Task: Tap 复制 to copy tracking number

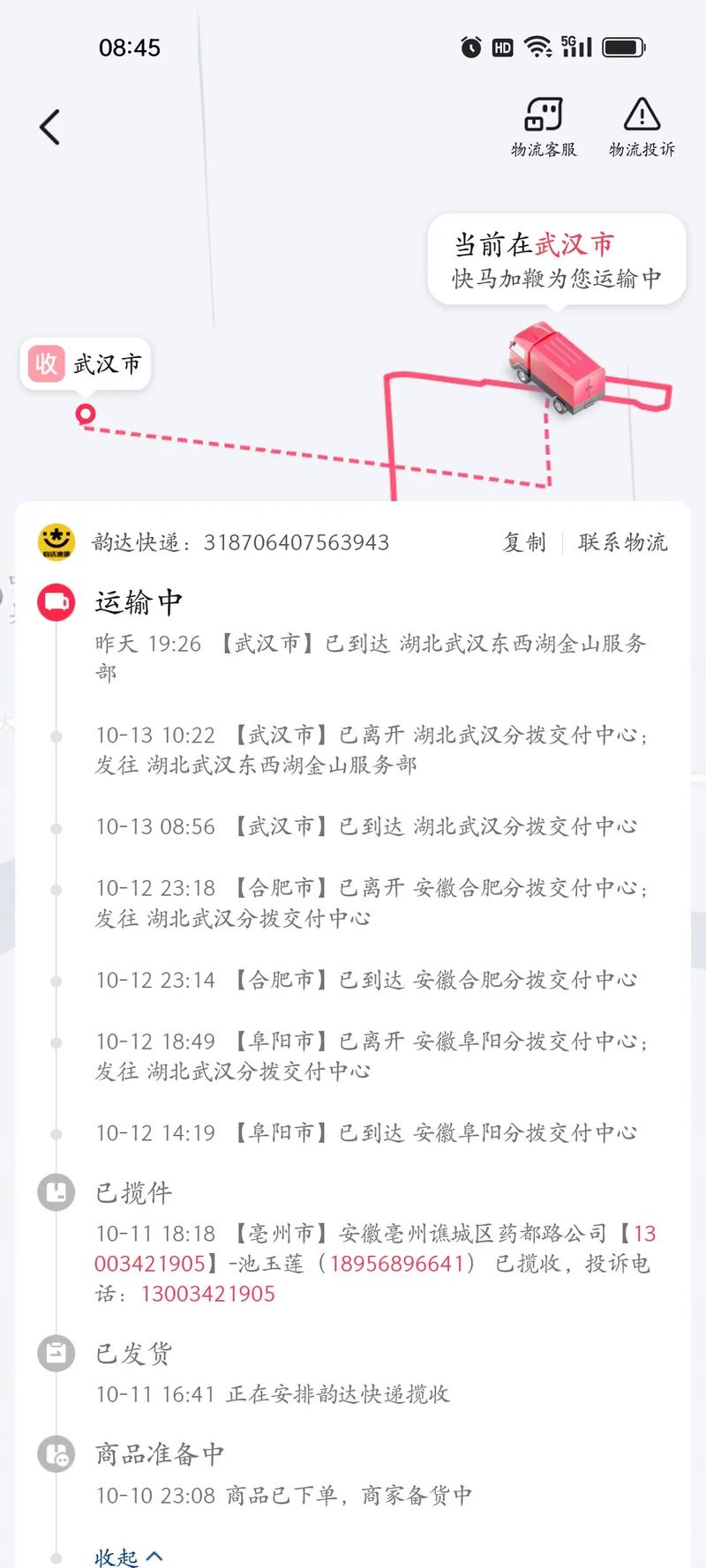Action: [x=524, y=541]
